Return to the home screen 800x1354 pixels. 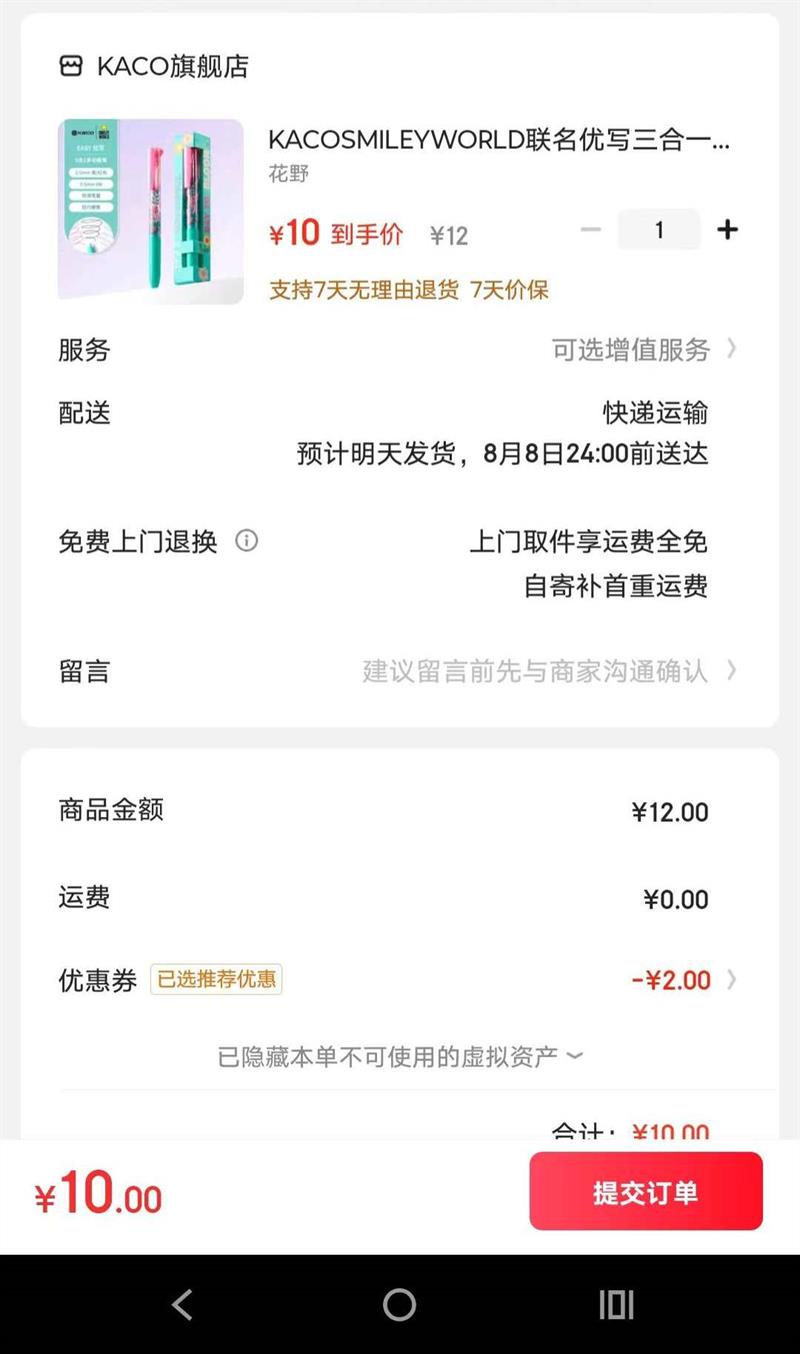coord(399,1304)
